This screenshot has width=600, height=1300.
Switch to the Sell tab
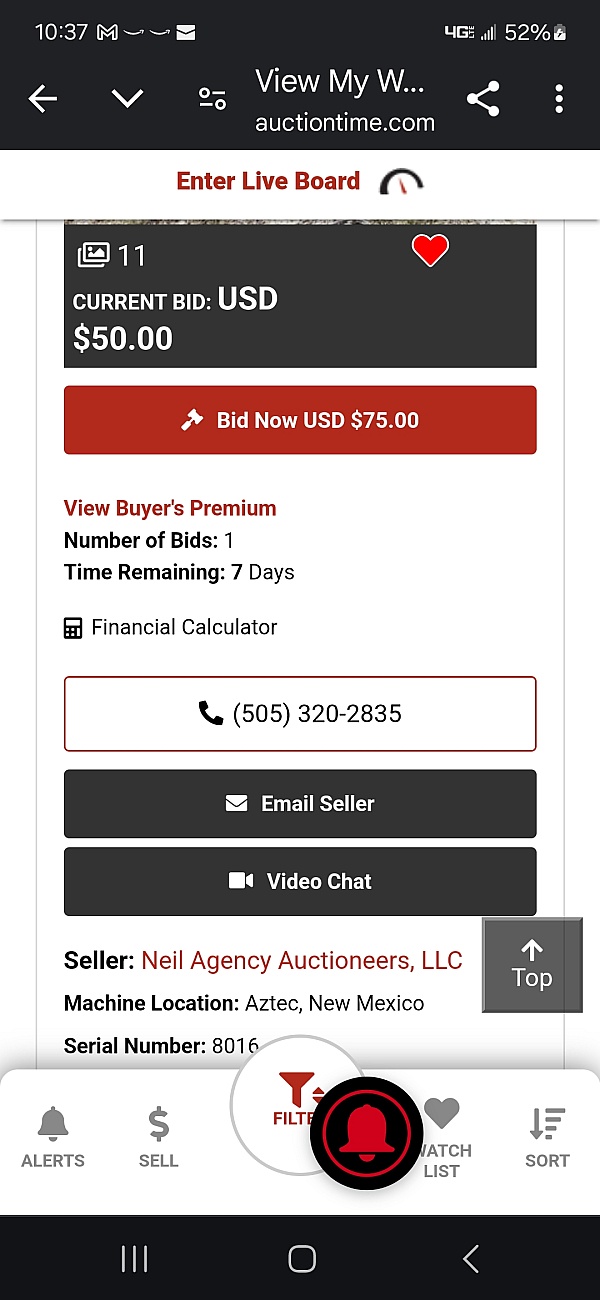click(158, 1137)
